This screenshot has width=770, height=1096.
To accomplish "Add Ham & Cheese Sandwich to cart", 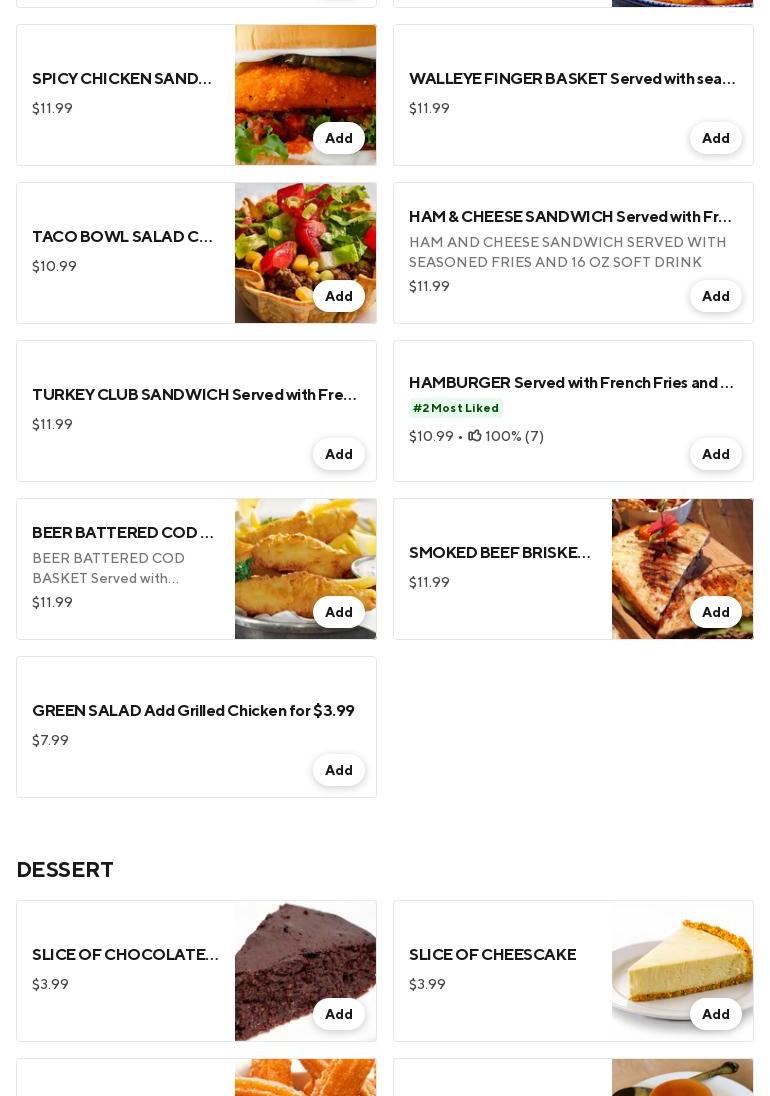I will [716, 296].
